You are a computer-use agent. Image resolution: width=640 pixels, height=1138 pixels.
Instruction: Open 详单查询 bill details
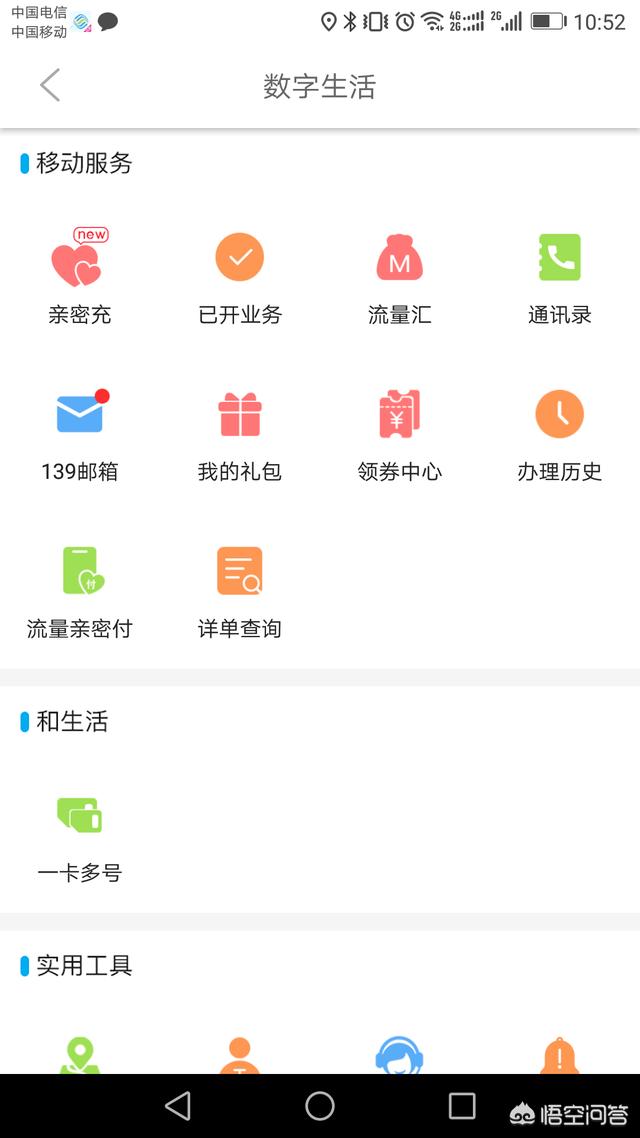pos(240,572)
